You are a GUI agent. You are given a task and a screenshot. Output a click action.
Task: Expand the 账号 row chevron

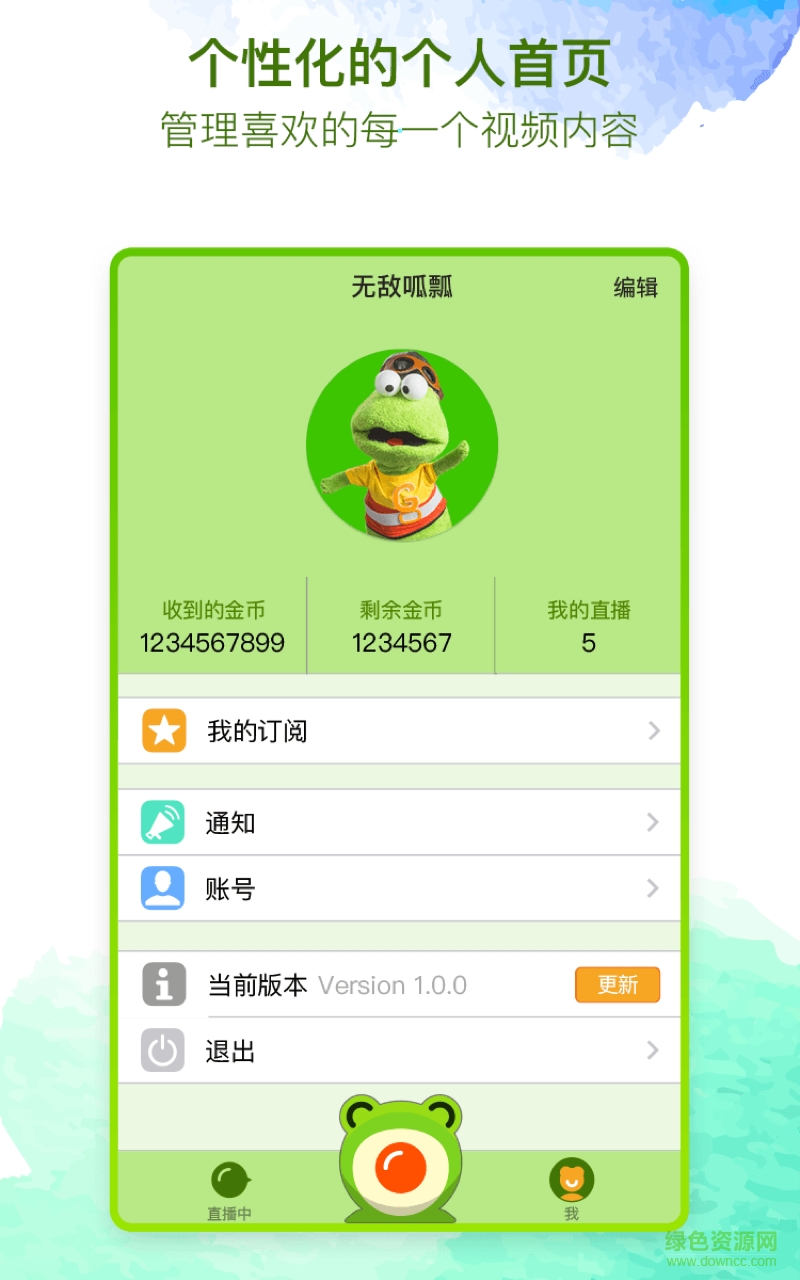(x=654, y=888)
